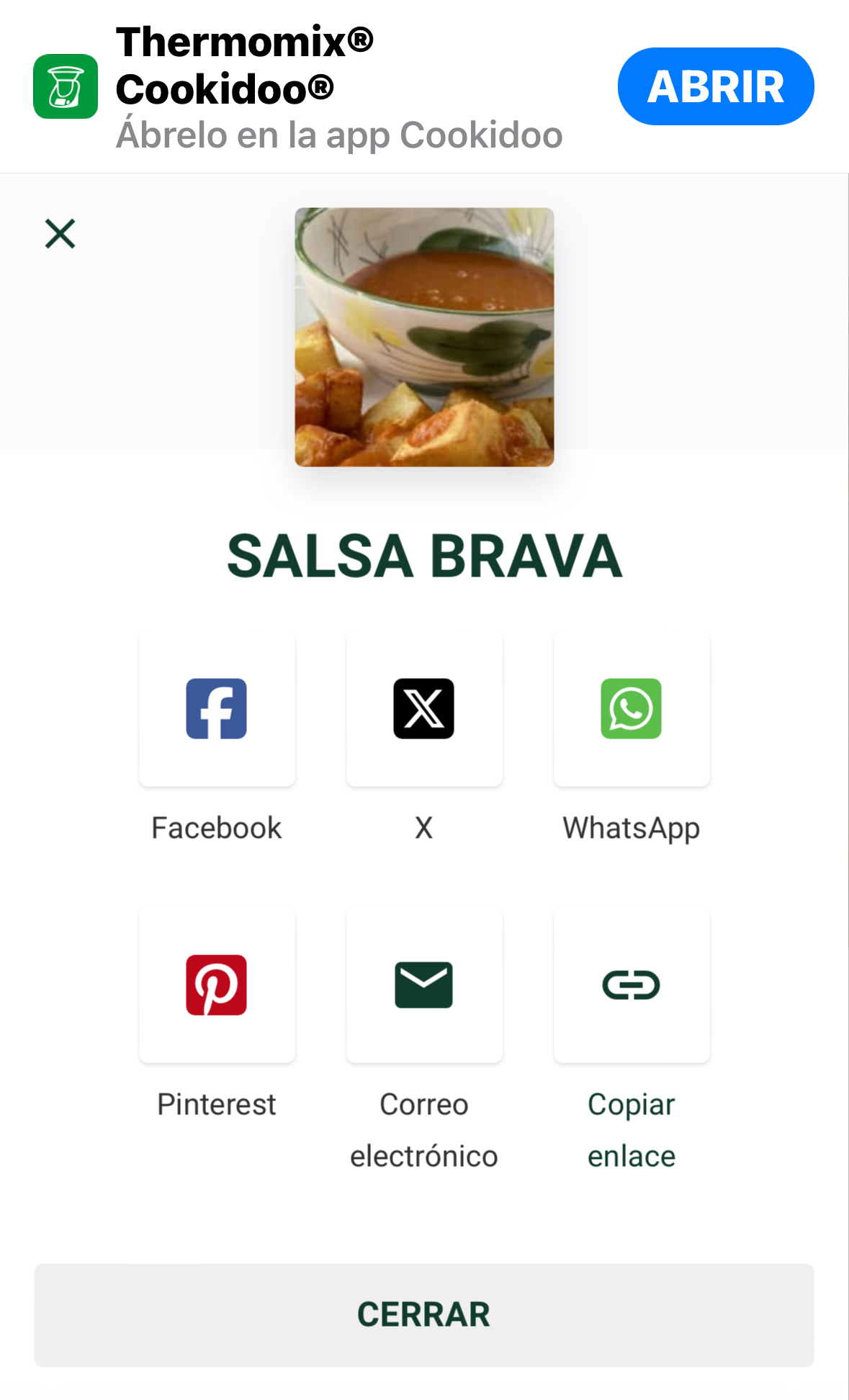Share Salsa Brava on X

[x=424, y=709]
